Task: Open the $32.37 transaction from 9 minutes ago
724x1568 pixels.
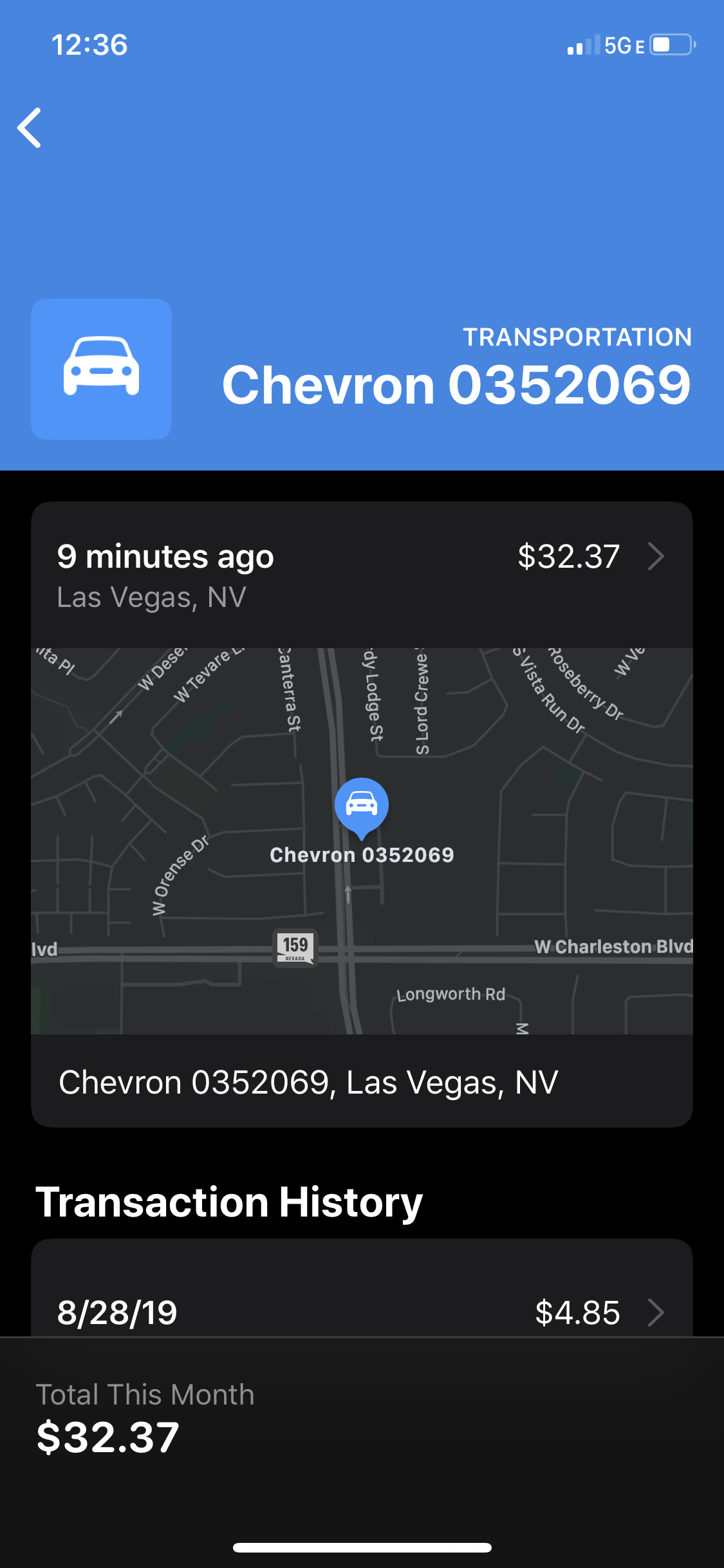Action: [x=362, y=575]
